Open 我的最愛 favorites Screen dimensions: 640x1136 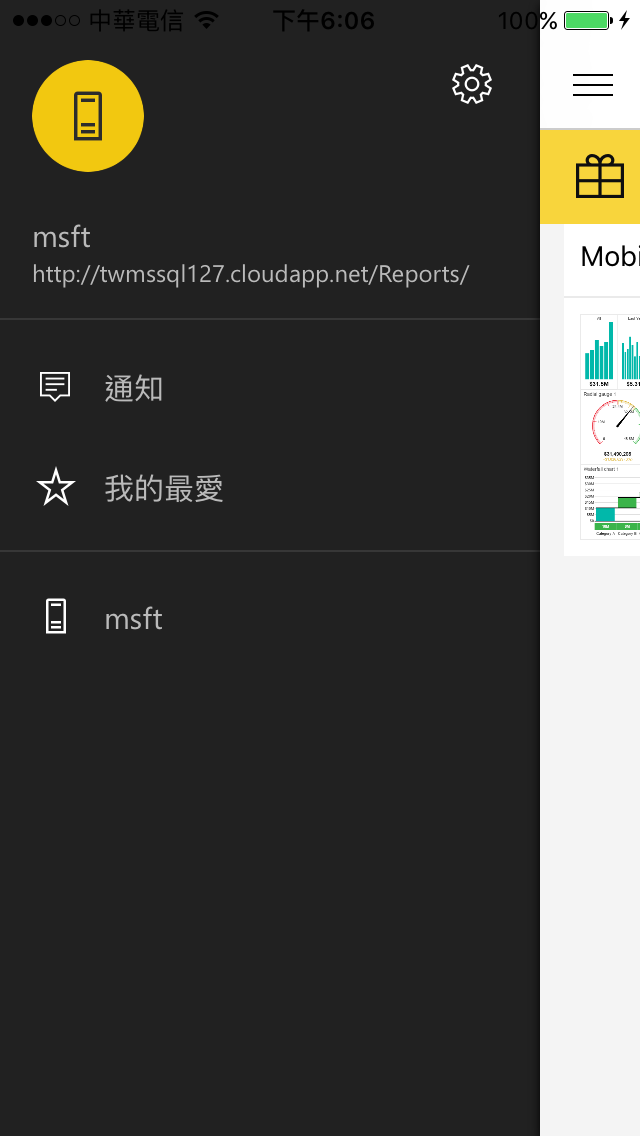click(x=163, y=488)
